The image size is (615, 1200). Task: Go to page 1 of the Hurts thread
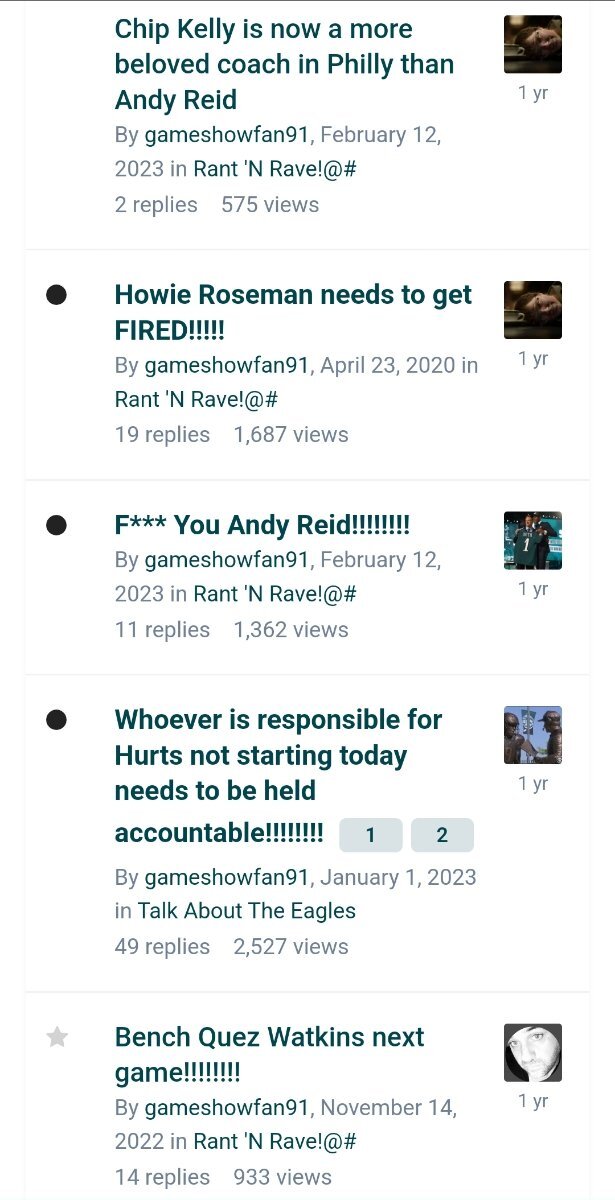(370, 835)
